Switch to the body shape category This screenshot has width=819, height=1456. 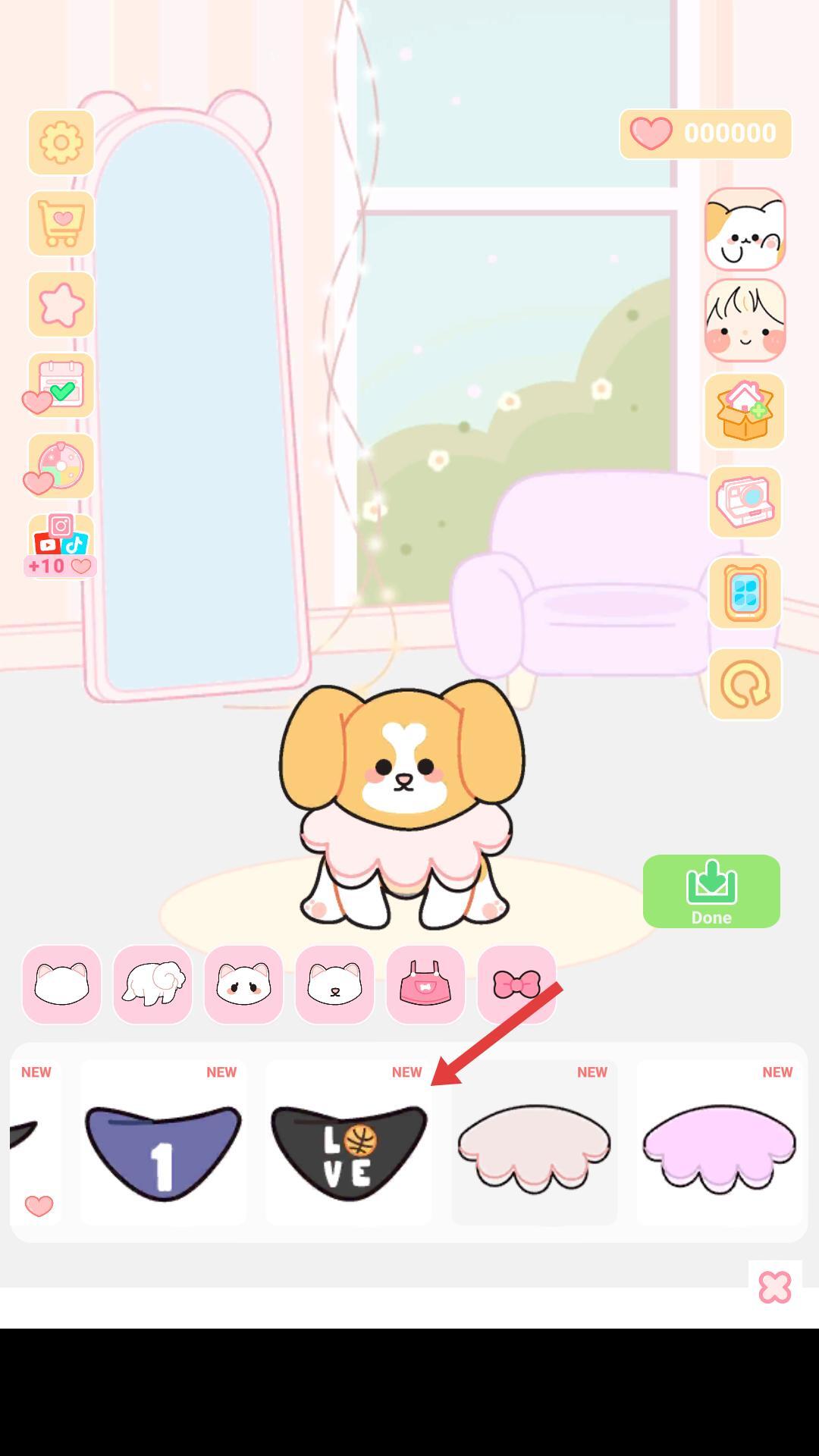[152, 984]
